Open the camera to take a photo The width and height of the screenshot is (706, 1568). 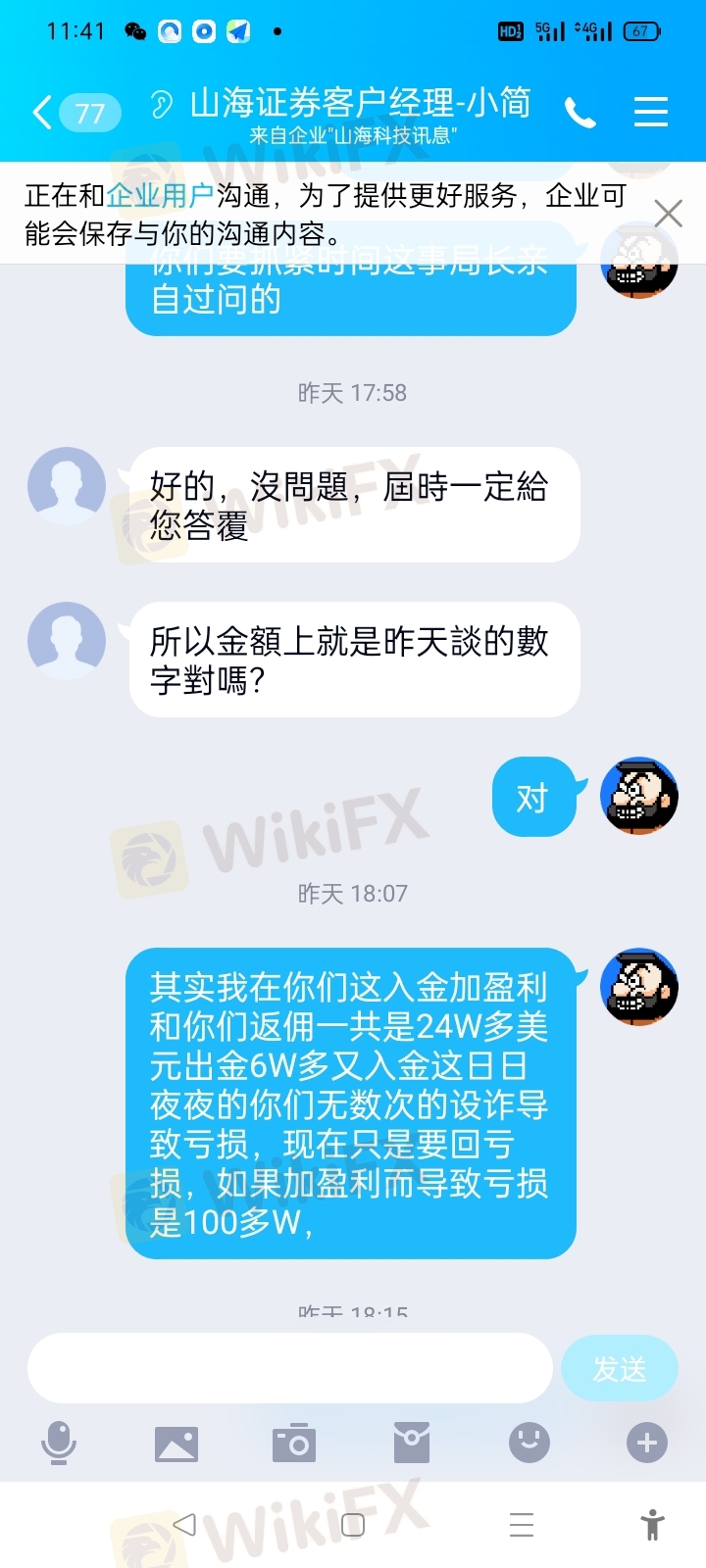[x=294, y=1443]
